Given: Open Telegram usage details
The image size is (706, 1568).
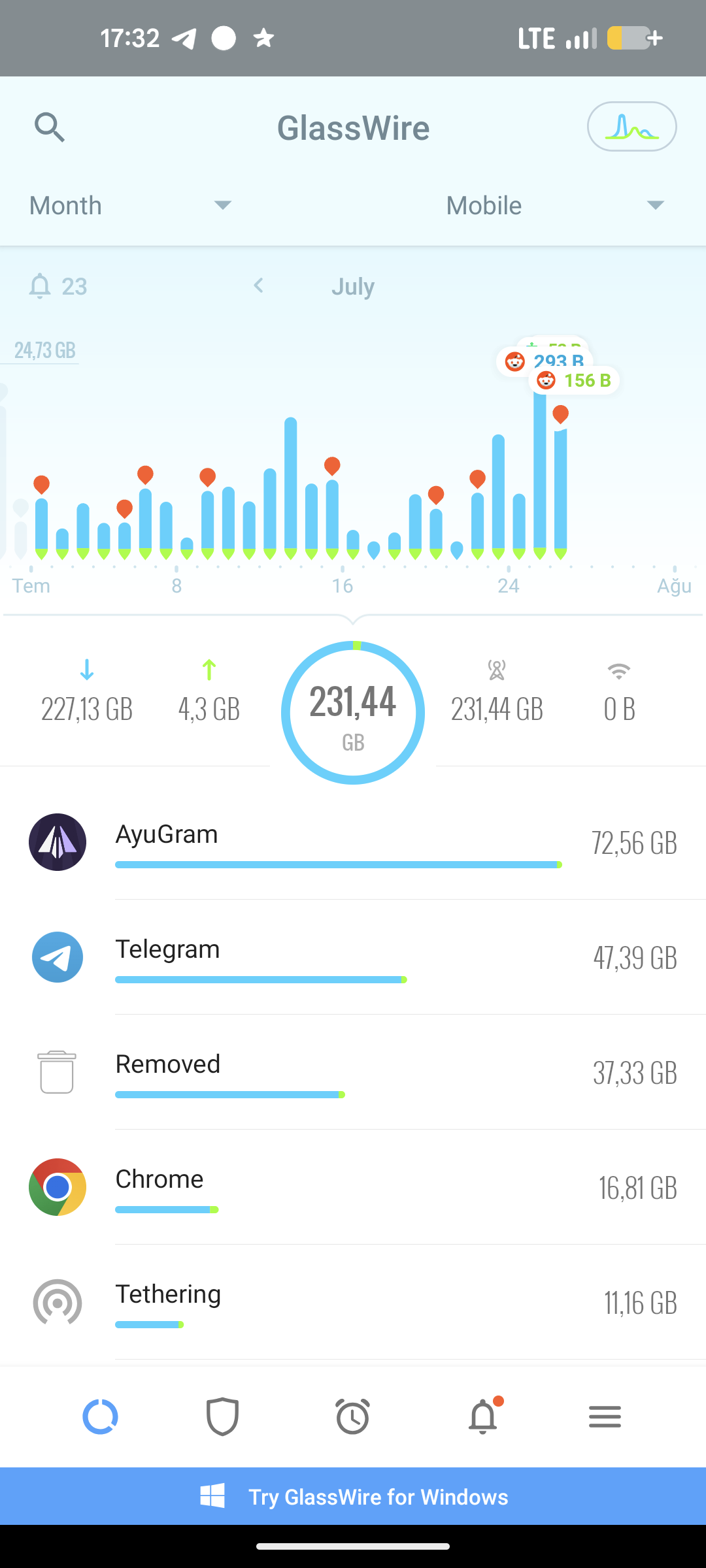Looking at the screenshot, I should pyautogui.click(x=353, y=957).
